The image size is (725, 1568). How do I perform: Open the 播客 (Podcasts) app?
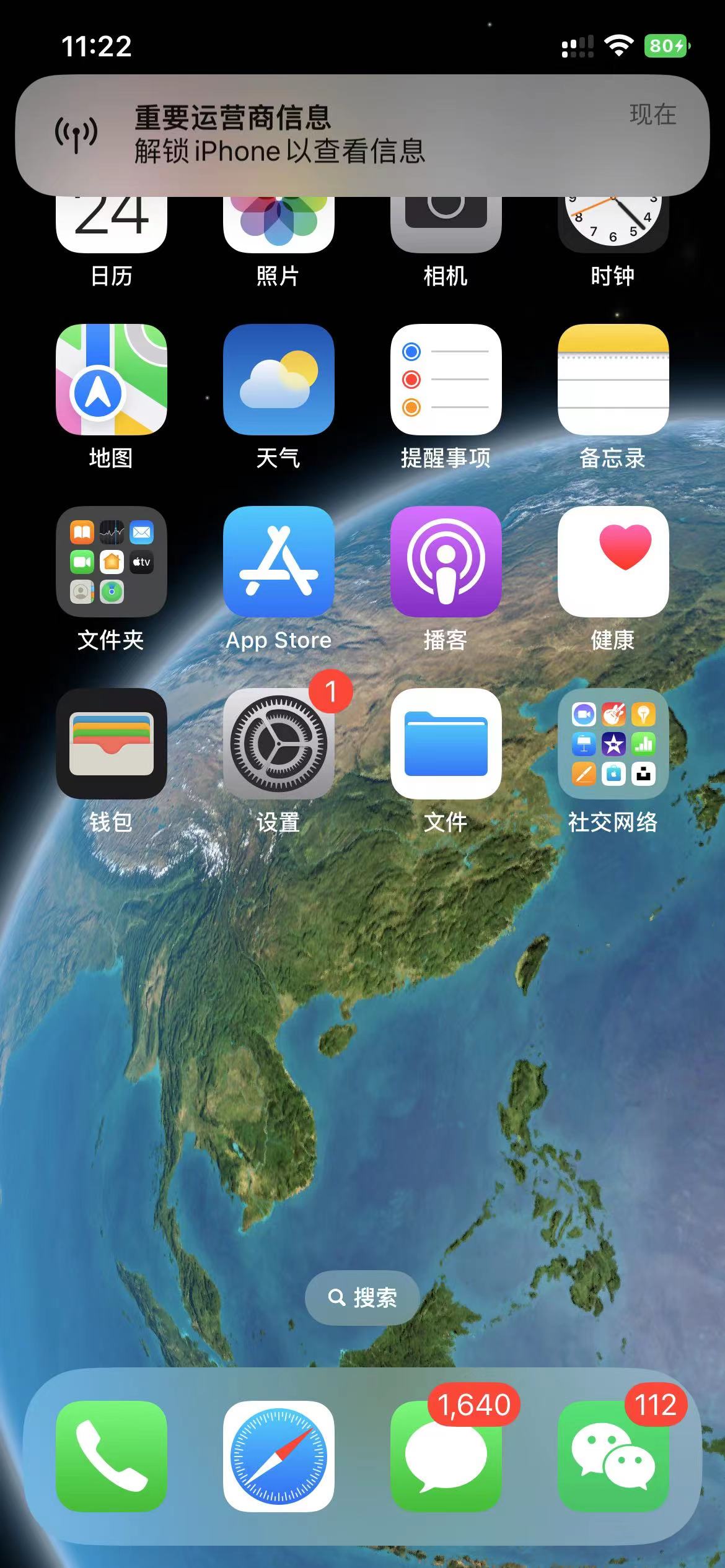[x=446, y=562]
